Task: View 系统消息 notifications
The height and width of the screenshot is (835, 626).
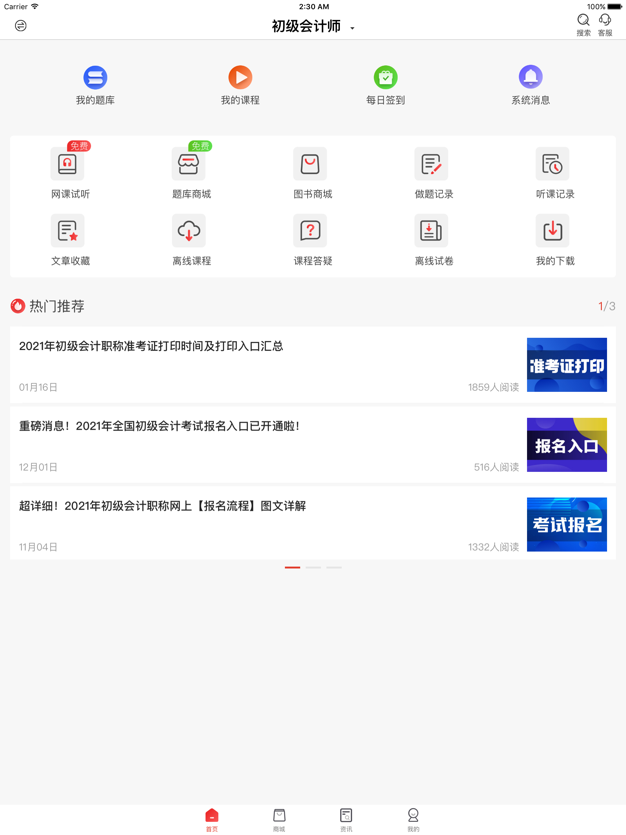Action: [x=530, y=84]
